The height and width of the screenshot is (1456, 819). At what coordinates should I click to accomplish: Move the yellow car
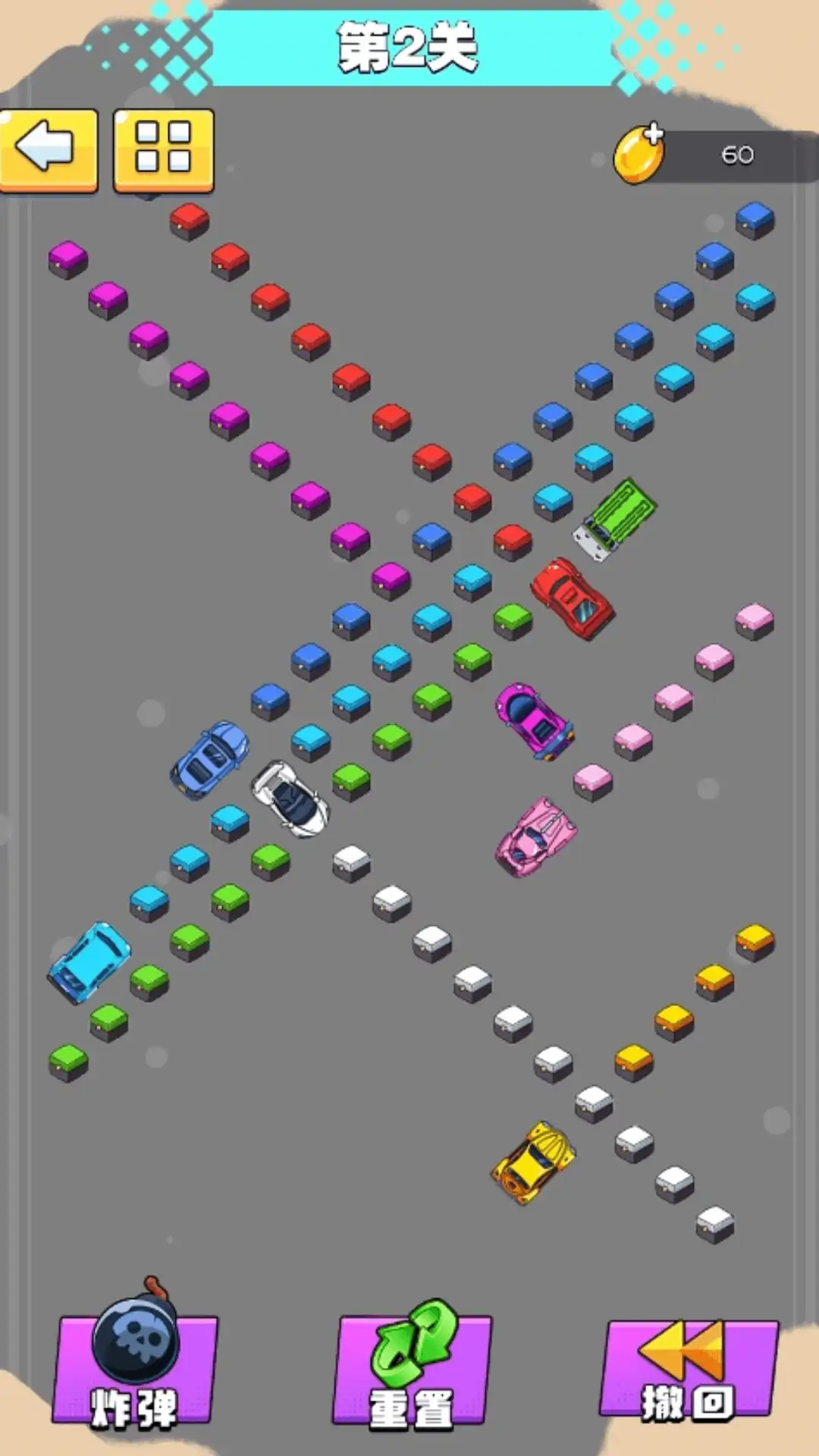[x=533, y=1162]
